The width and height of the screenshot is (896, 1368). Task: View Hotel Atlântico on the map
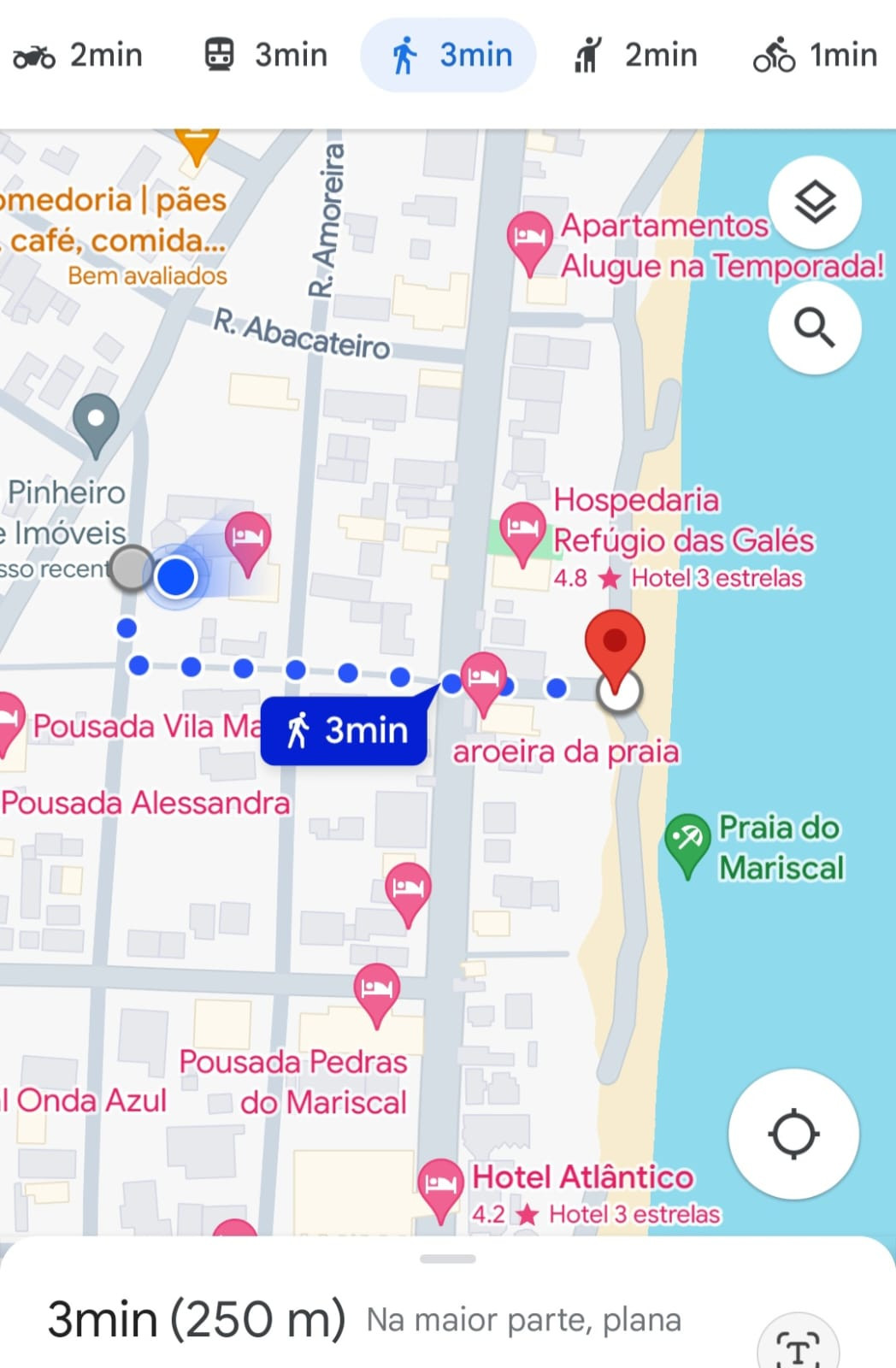tap(440, 1187)
